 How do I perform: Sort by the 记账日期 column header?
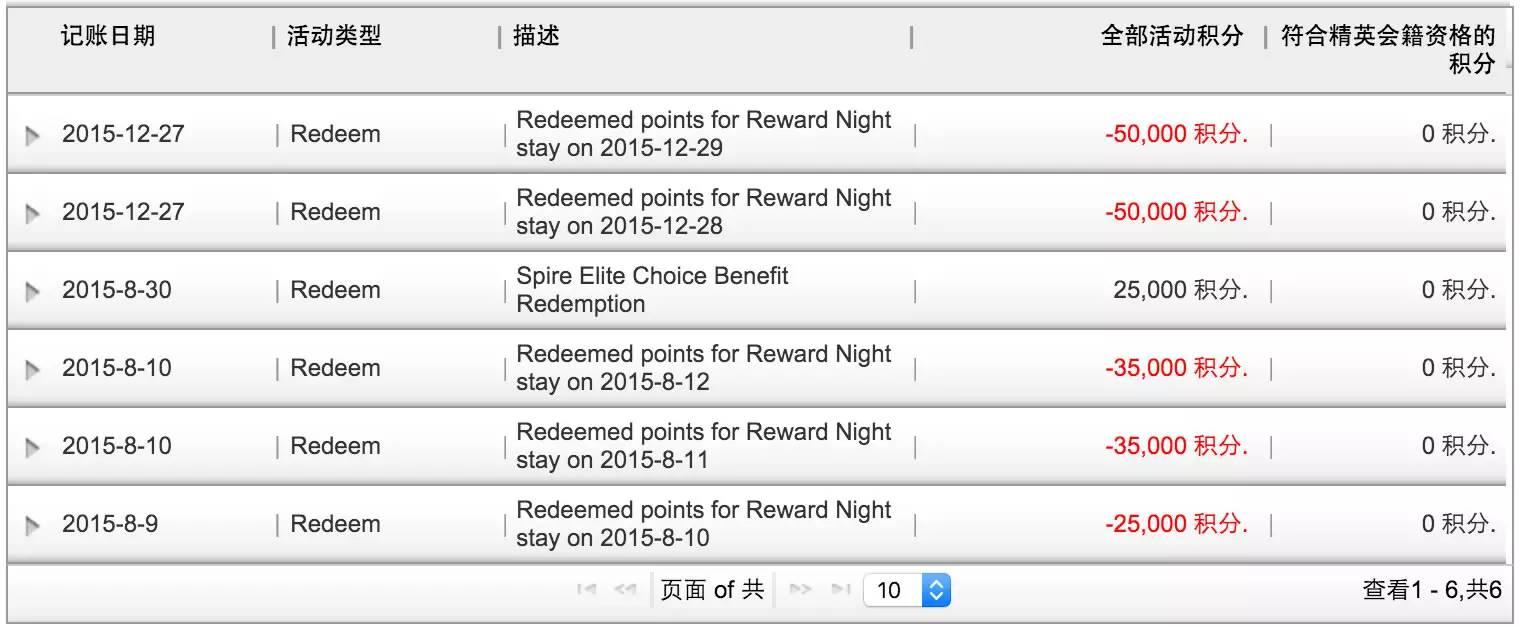[108, 37]
